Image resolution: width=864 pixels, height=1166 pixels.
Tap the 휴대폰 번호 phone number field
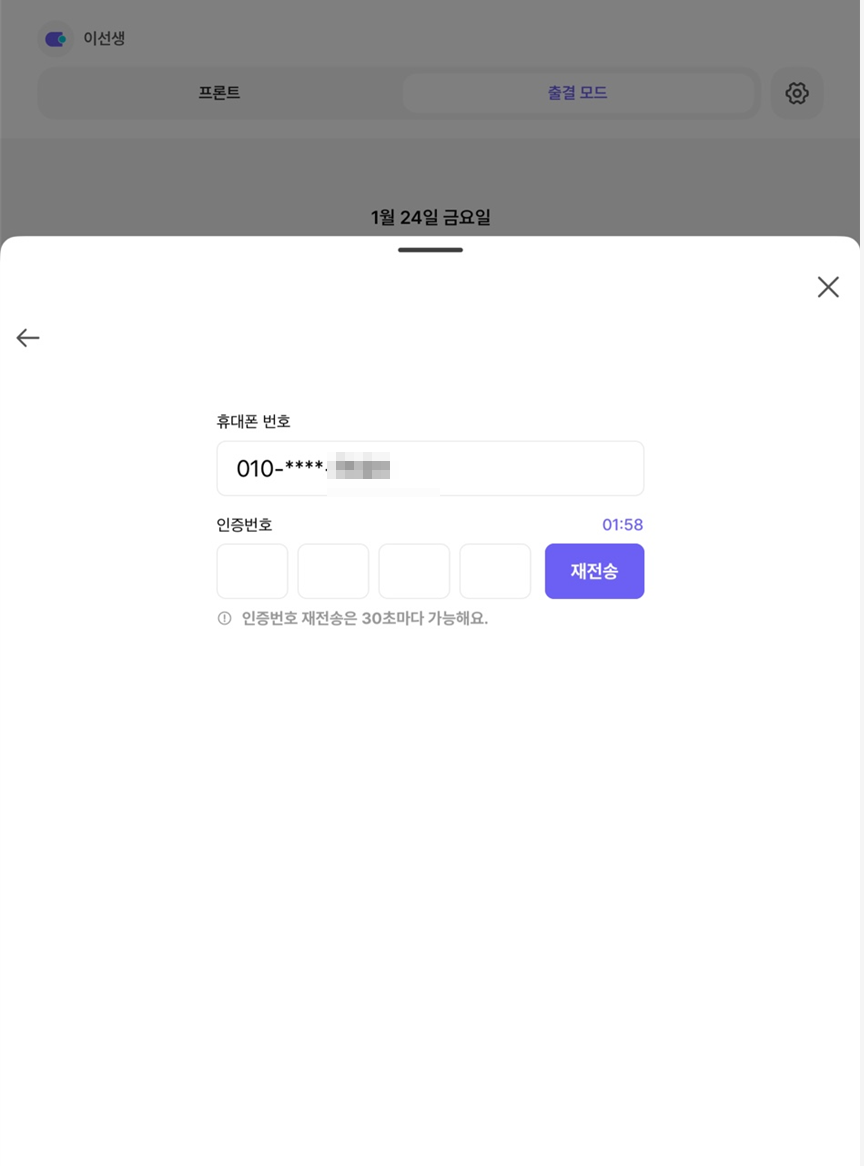pos(430,468)
